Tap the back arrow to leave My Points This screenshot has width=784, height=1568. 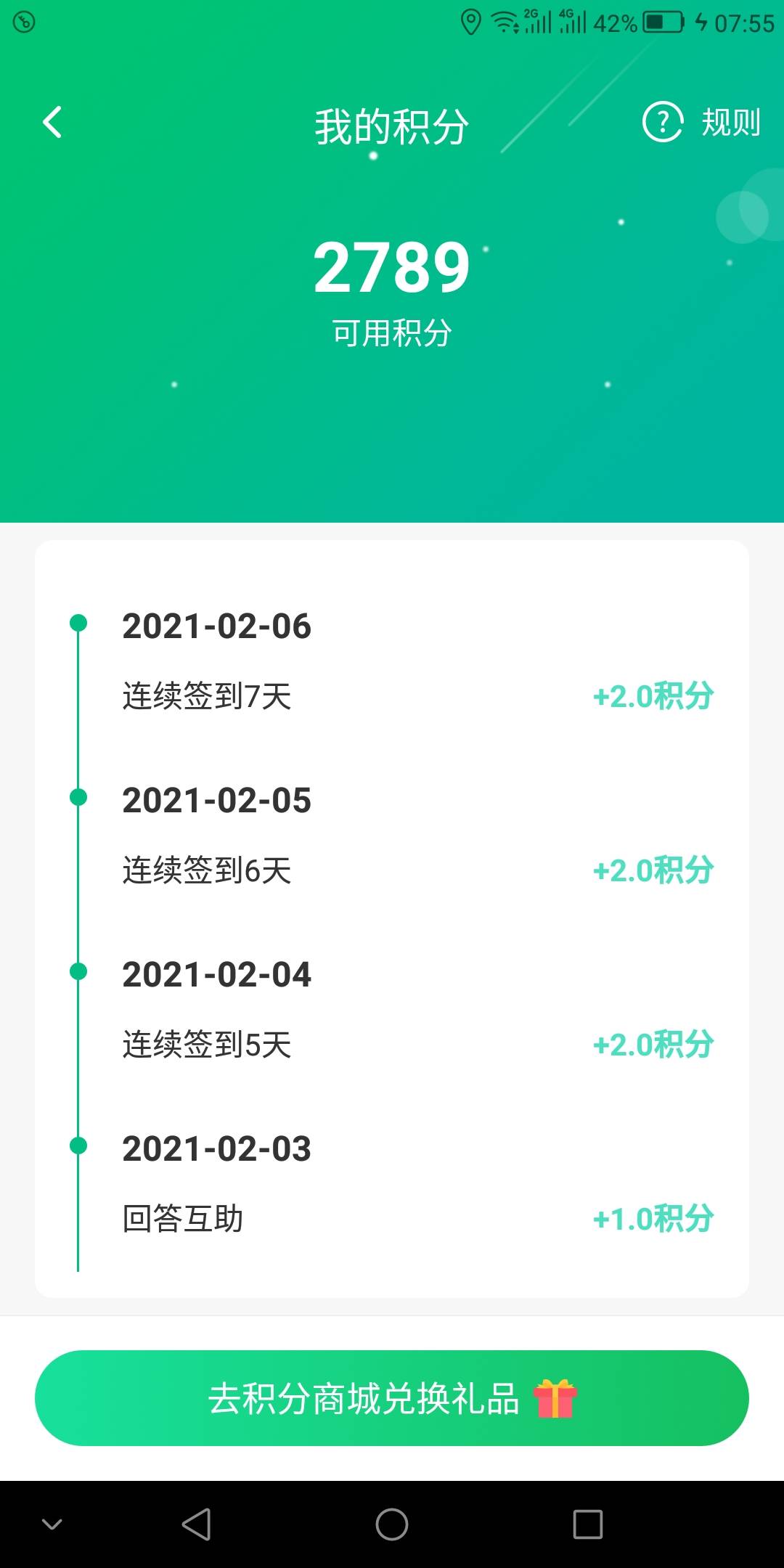tap(52, 122)
